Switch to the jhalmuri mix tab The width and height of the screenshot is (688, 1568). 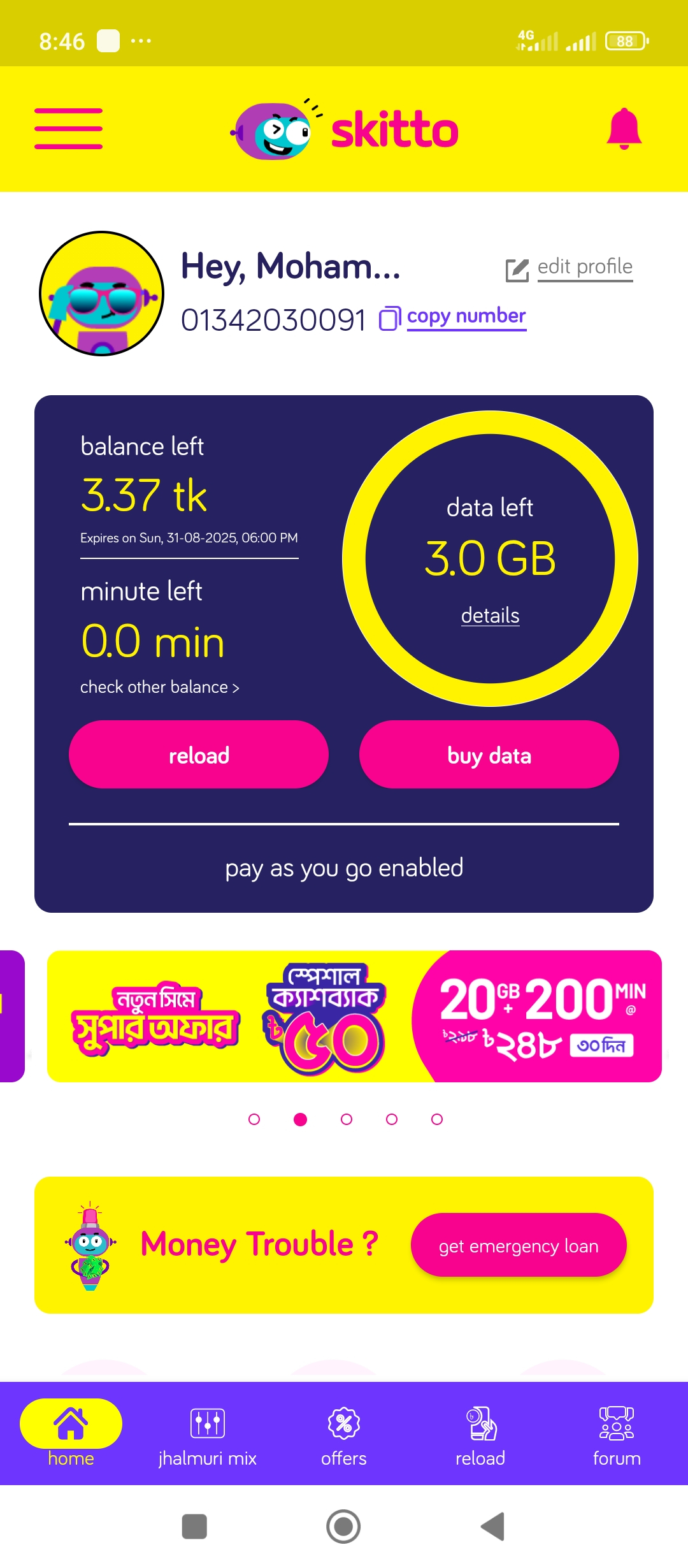(x=207, y=1434)
